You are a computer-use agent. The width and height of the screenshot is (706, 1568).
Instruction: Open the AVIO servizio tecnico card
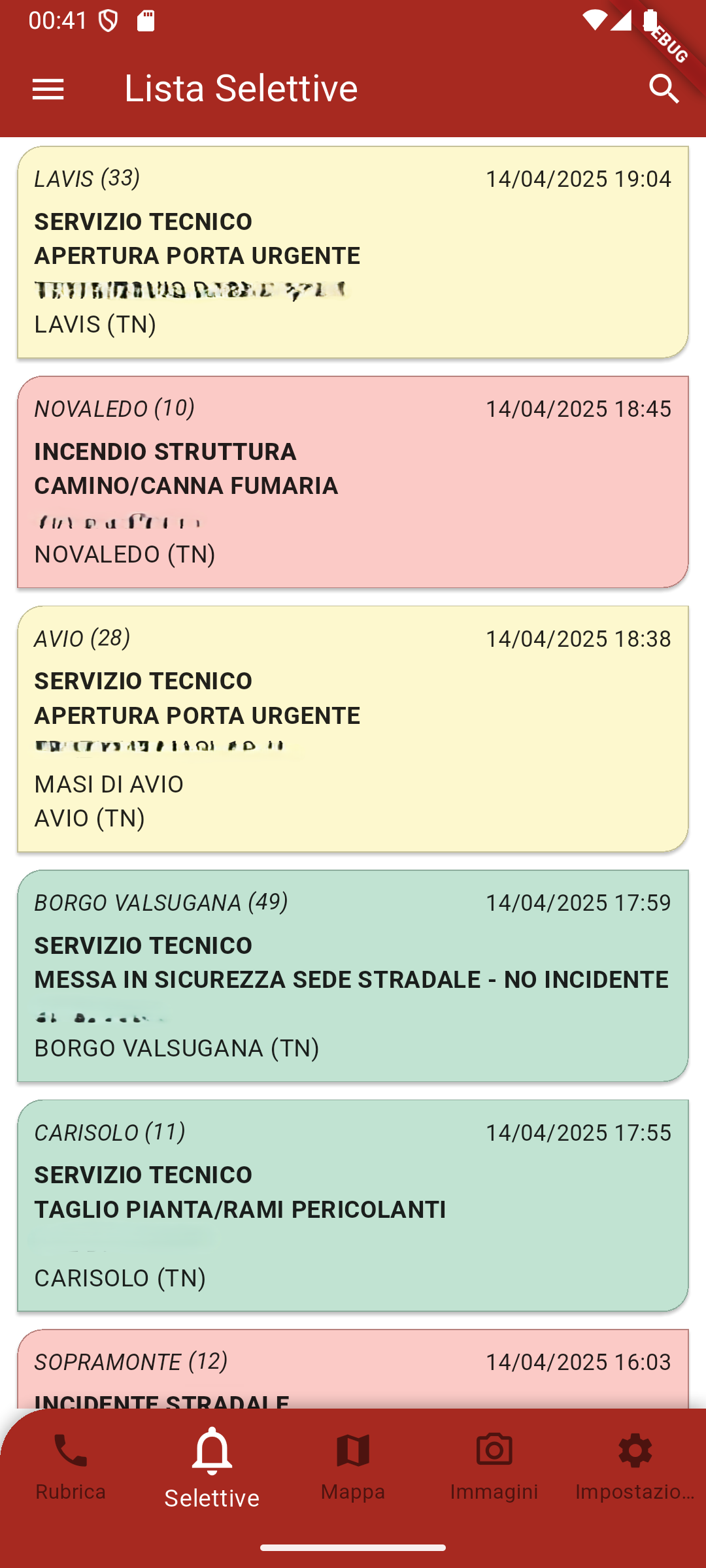[353, 728]
